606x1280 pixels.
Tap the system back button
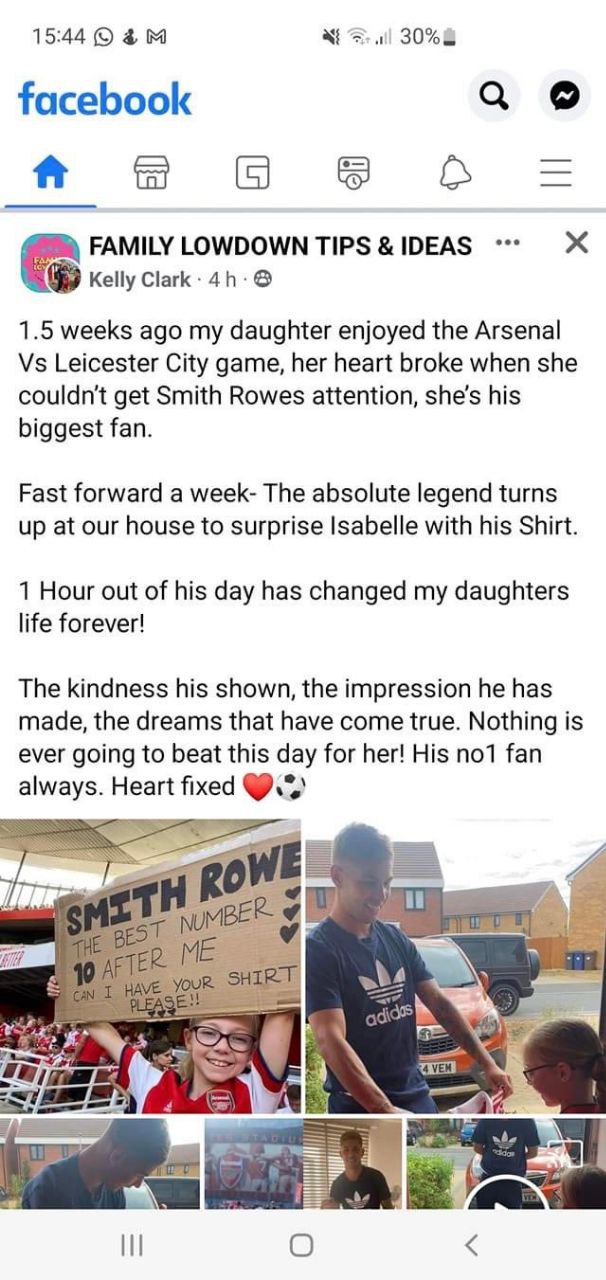(471, 1244)
